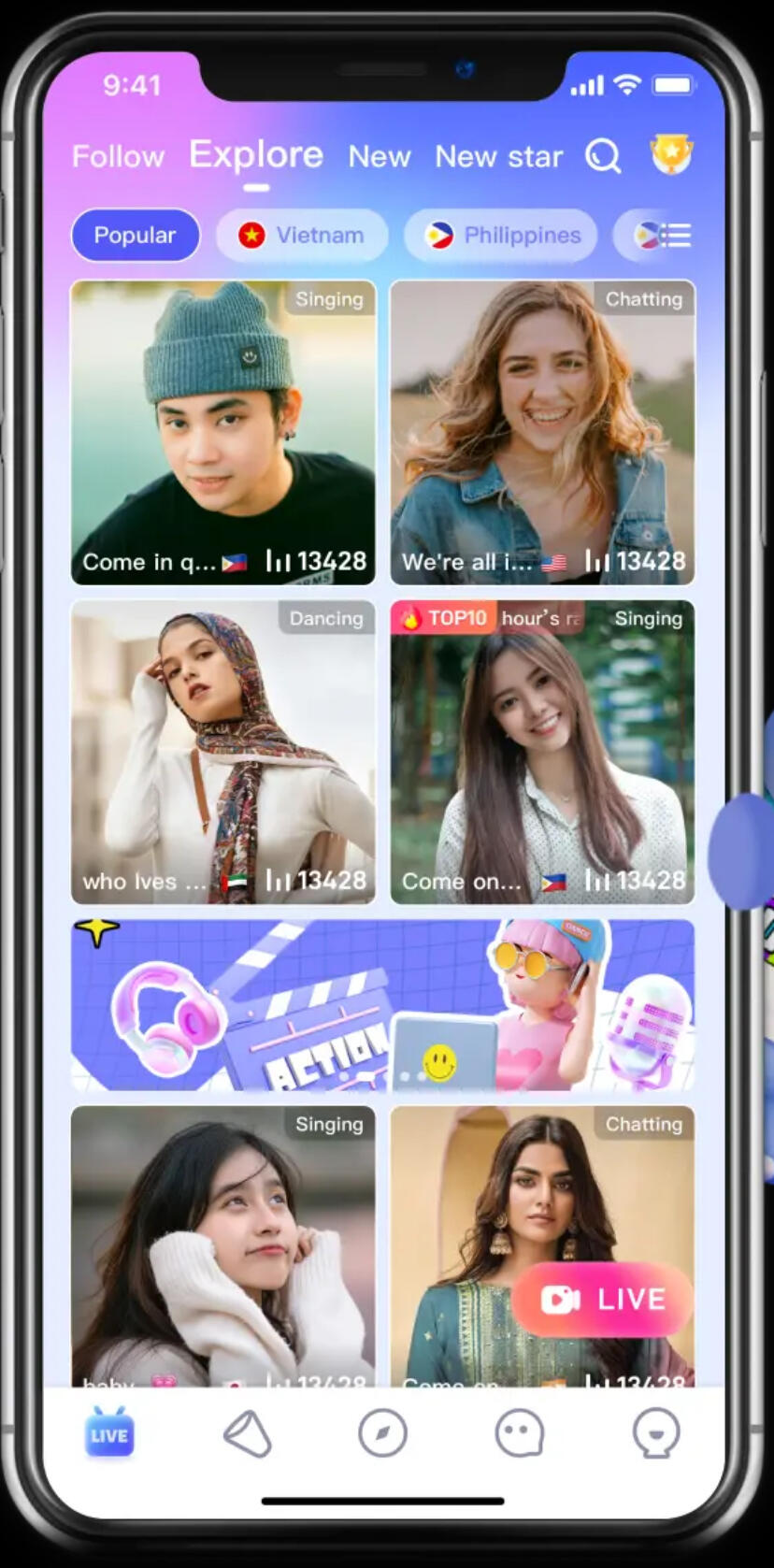This screenshot has width=774, height=1568.
Task: Open the "who lves" dancing stream
Action: click(x=223, y=752)
